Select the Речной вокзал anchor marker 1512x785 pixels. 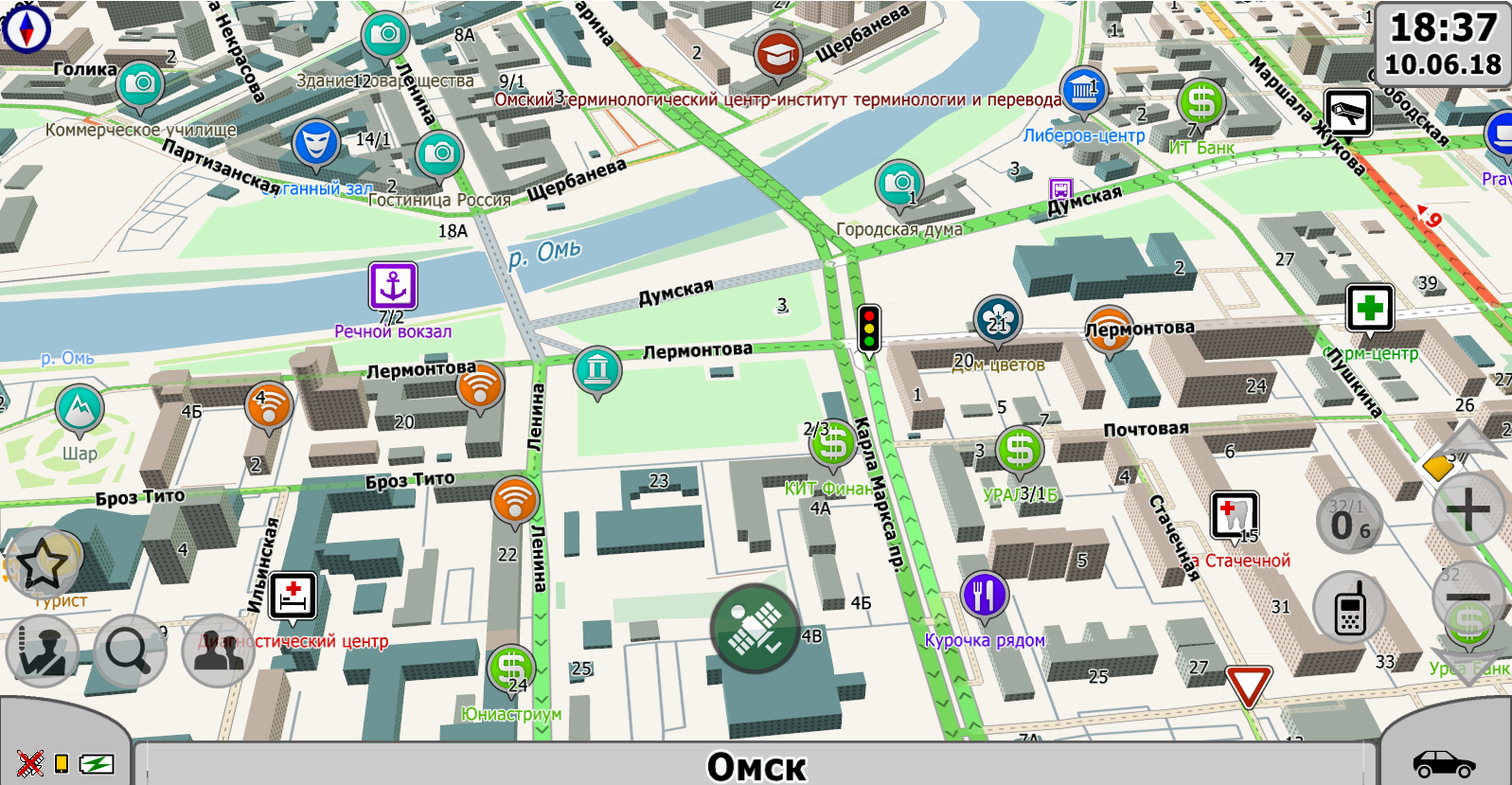(x=393, y=286)
